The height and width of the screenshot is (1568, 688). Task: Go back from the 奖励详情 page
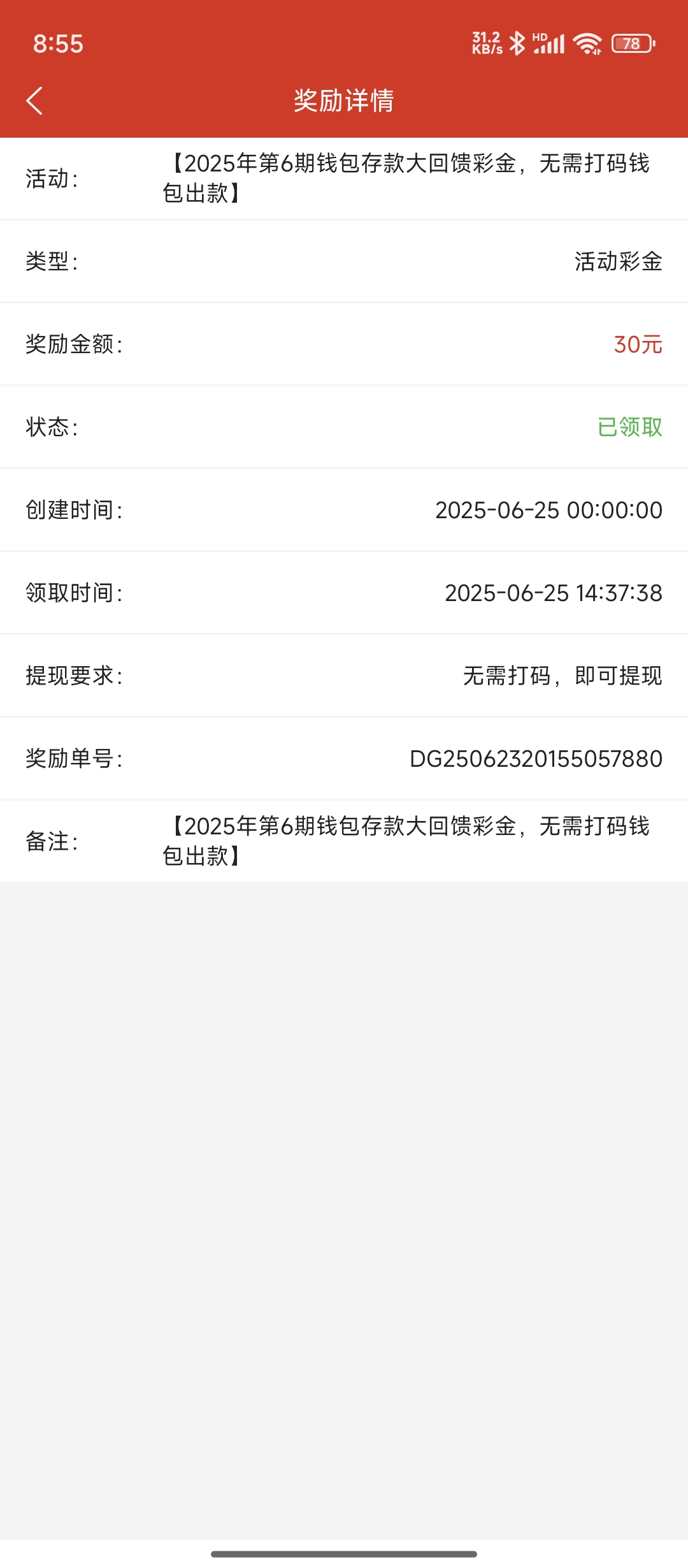35,101
